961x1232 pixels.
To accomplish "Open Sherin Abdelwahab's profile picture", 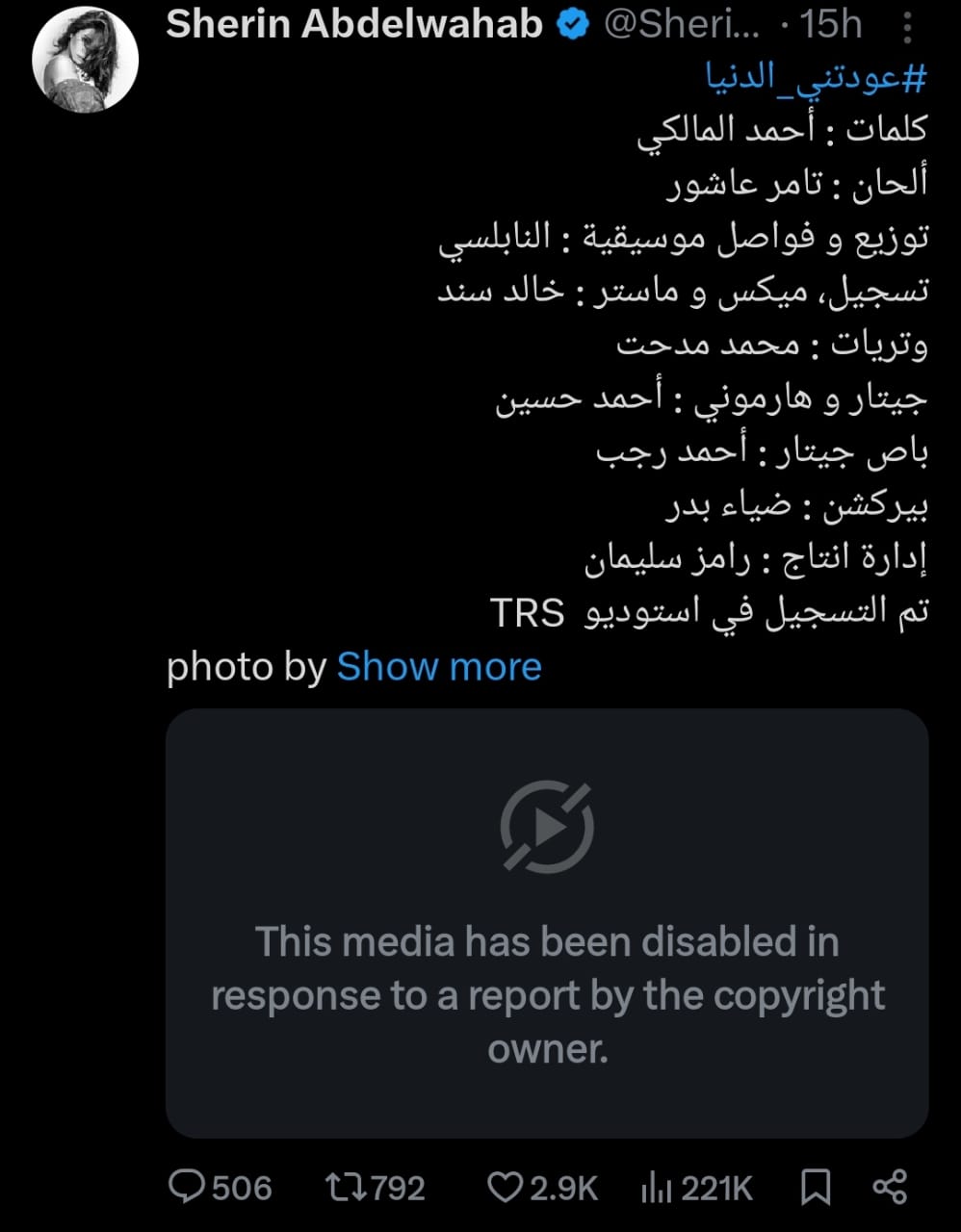I will 85,60.
